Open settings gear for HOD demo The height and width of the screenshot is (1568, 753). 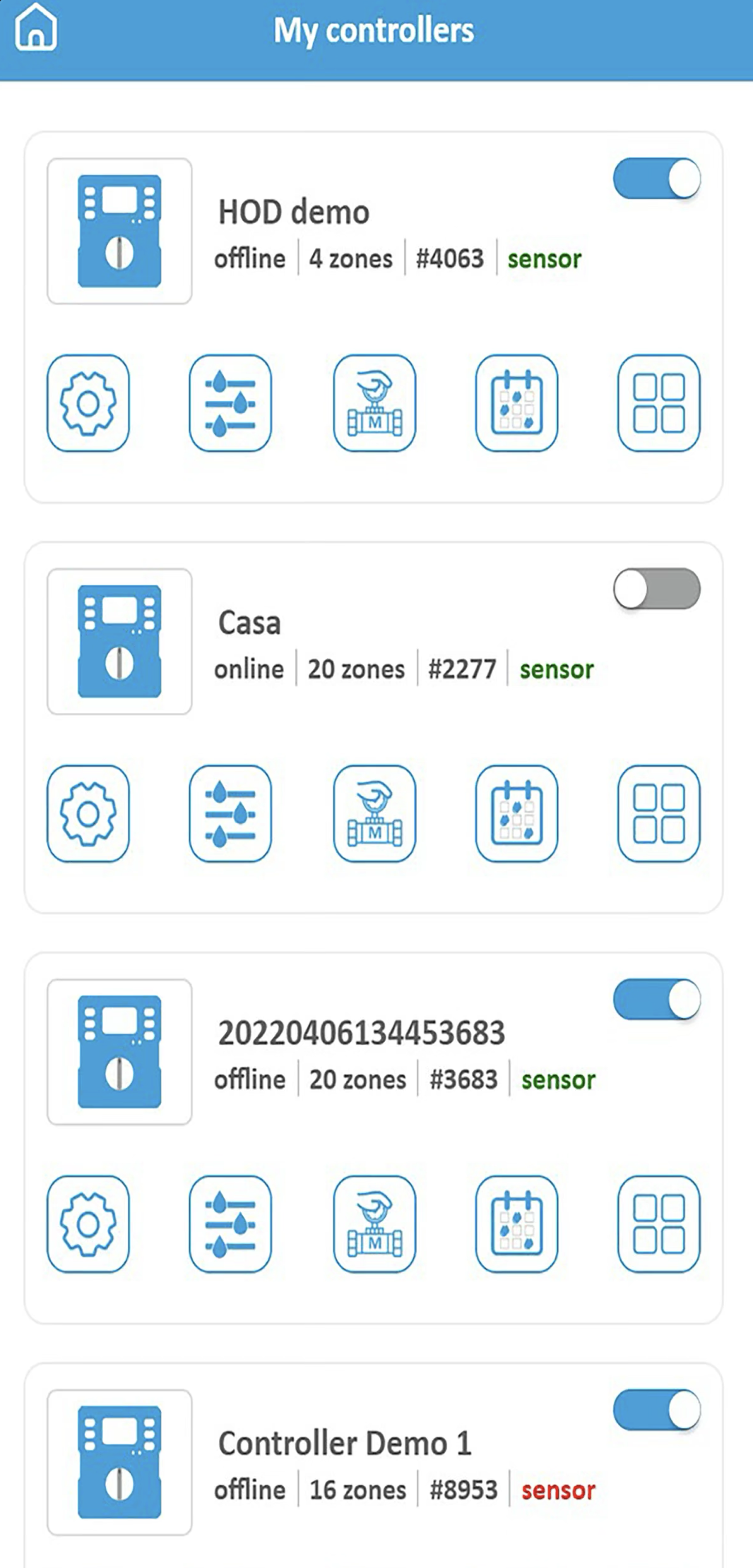(88, 403)
